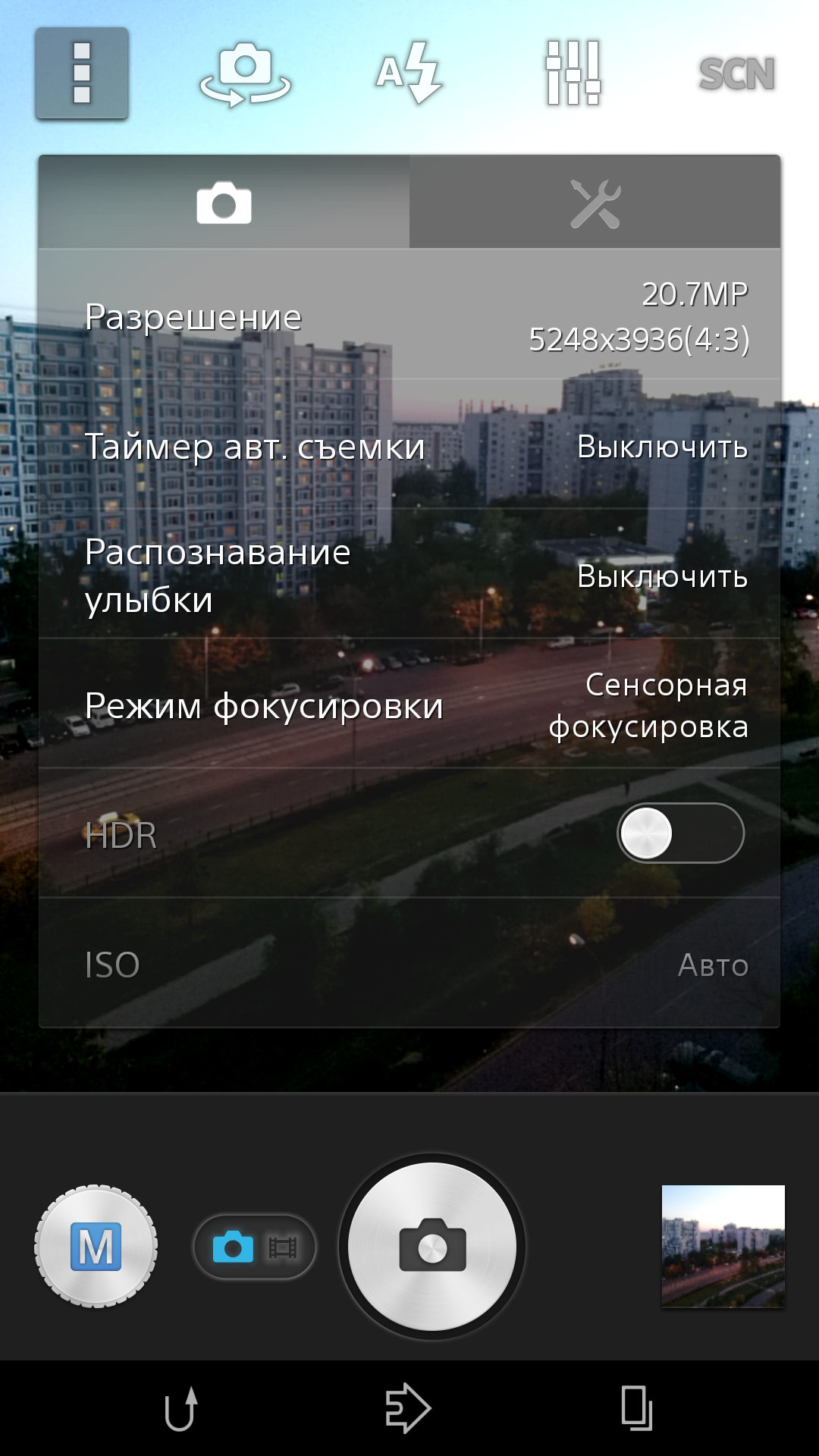Select the camera settings tab
The image size is (819, 1456).
pyautogui.click(x=224, y=203)
